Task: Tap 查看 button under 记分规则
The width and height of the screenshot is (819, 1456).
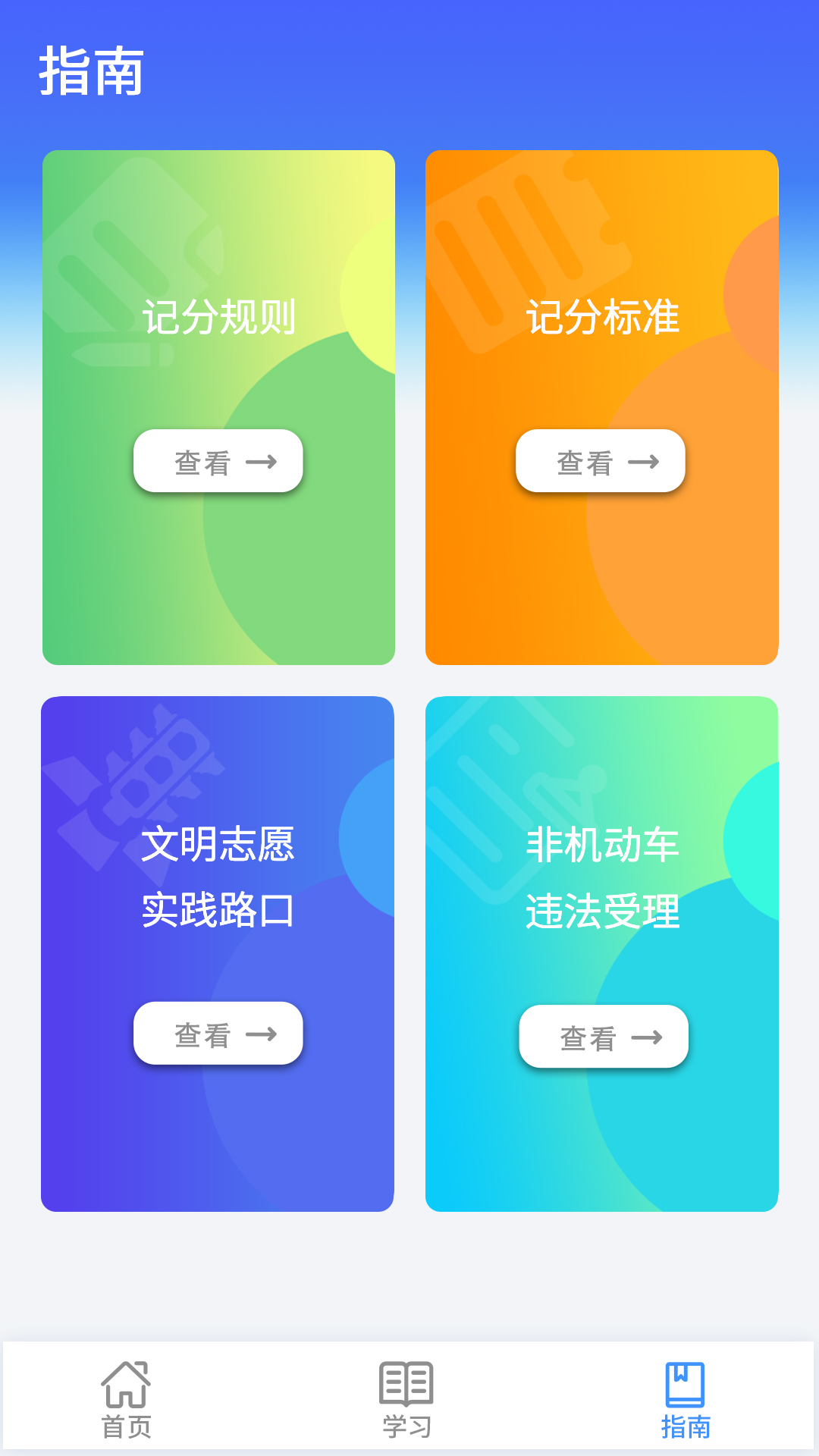Action: click(x=218, y=461)
